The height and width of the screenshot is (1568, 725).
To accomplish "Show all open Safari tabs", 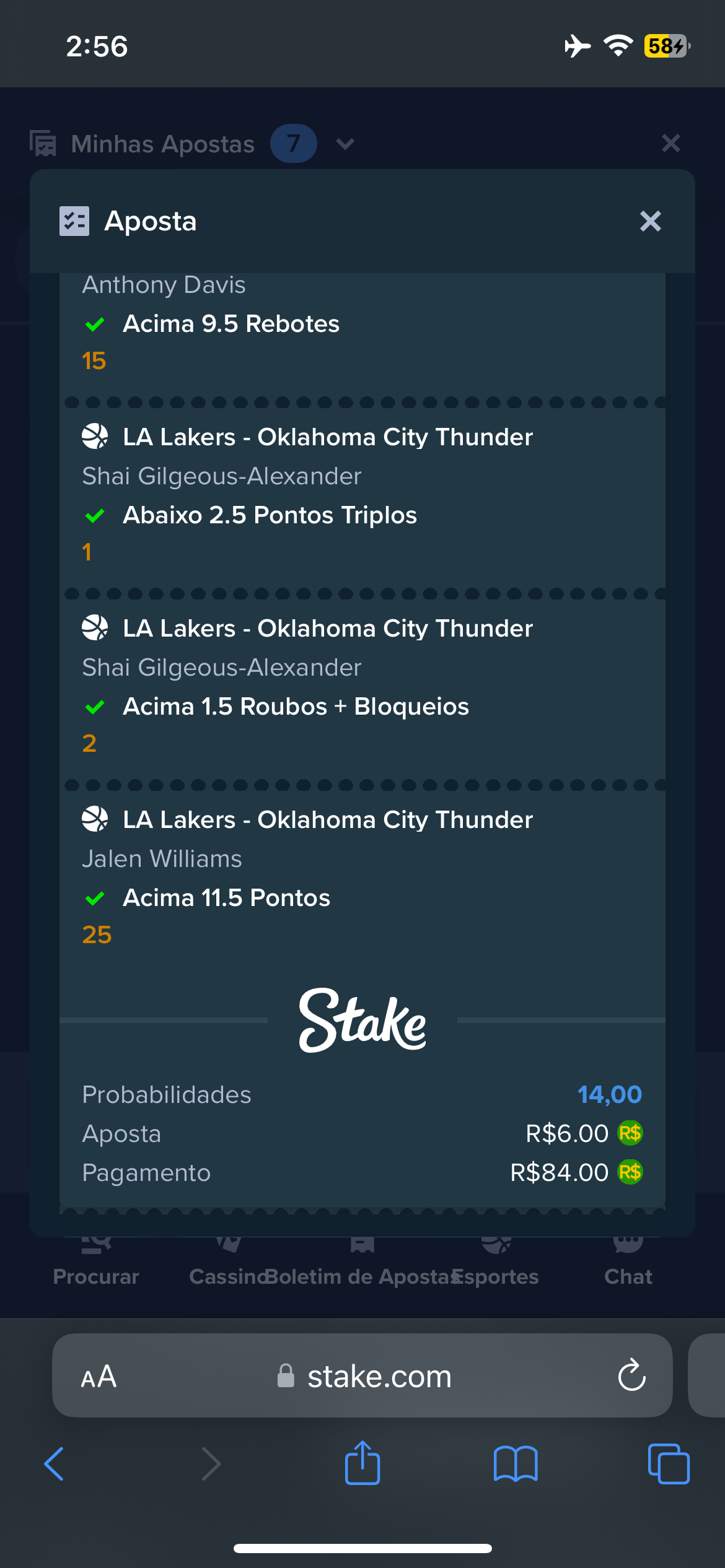I will click(669, 1464).
